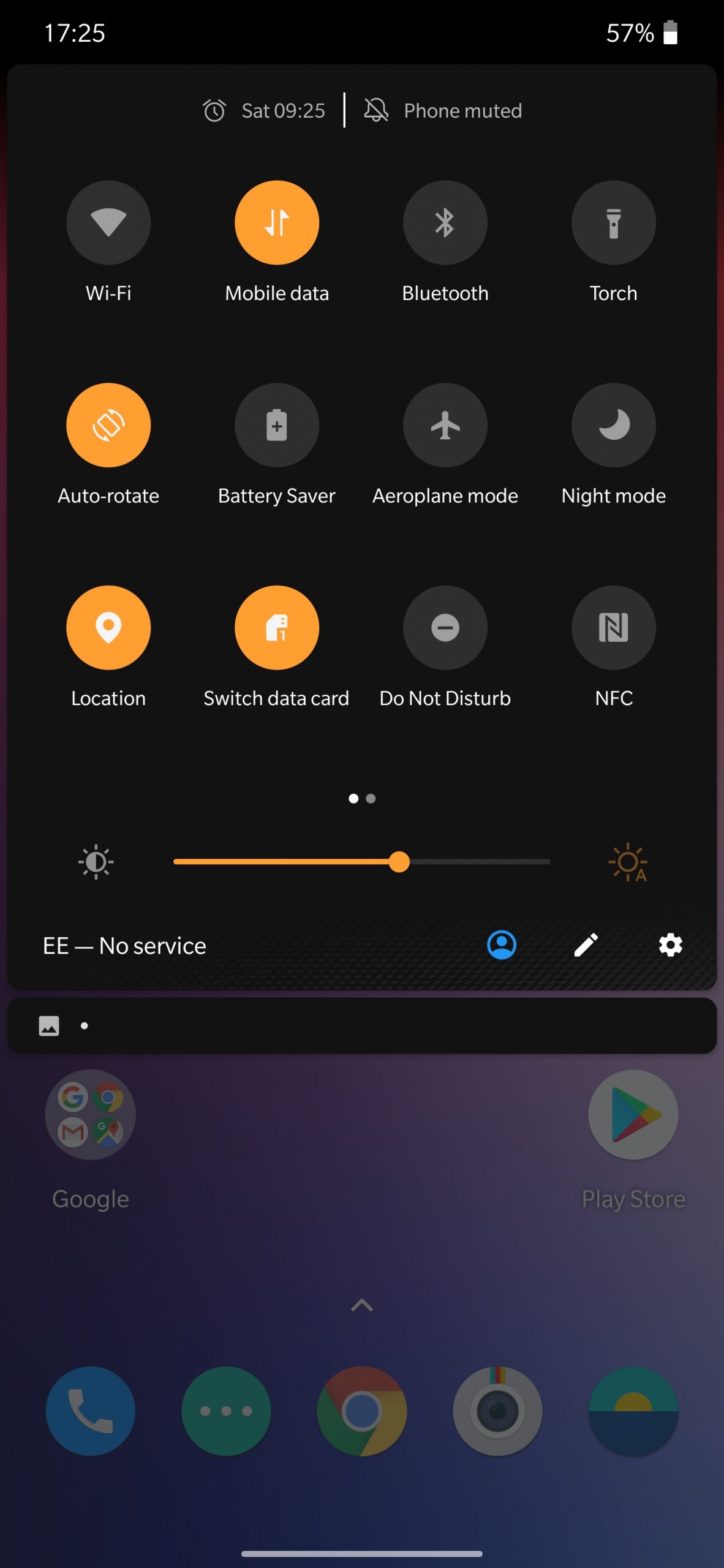Tap the Phone muted indicator
Image resolution: width=724 pixels, height=1568 pixels.
(443, 111)
